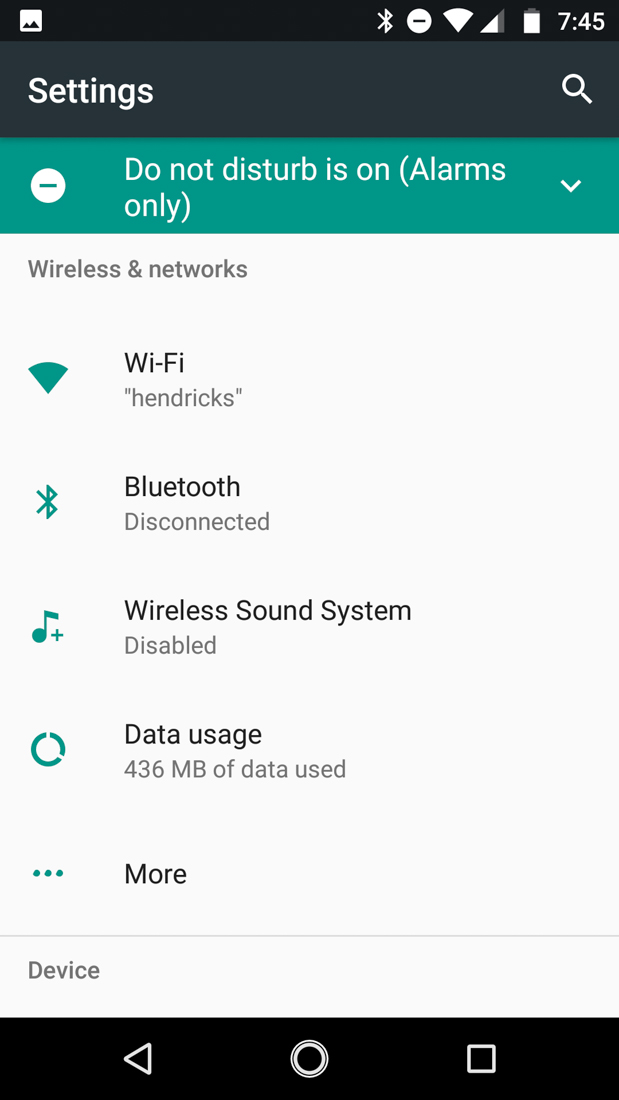Tap the home button
Screen dimensions: 619x1100
309,1059
